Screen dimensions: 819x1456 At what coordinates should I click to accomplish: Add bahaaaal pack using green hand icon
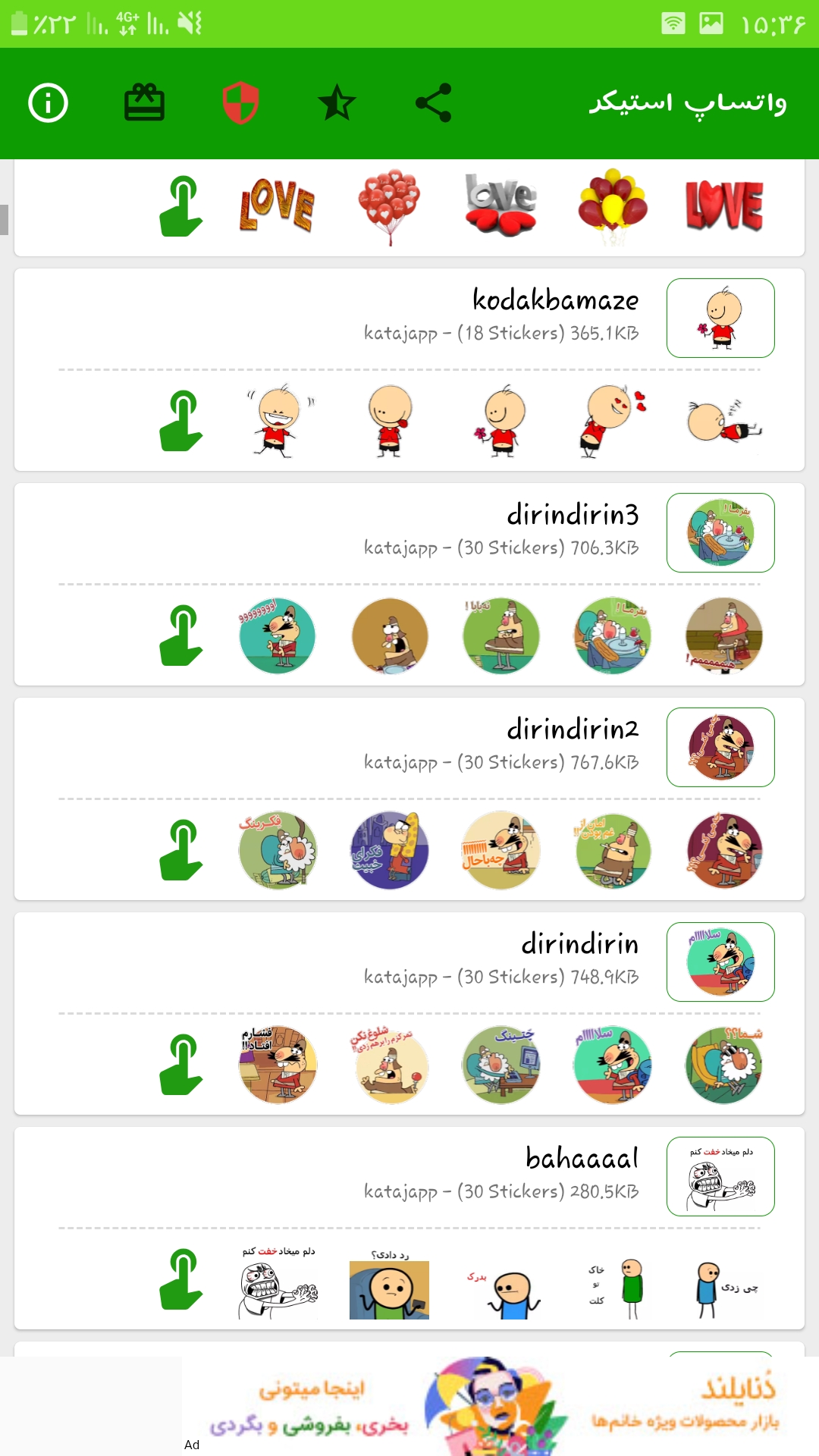point(181,1279)
